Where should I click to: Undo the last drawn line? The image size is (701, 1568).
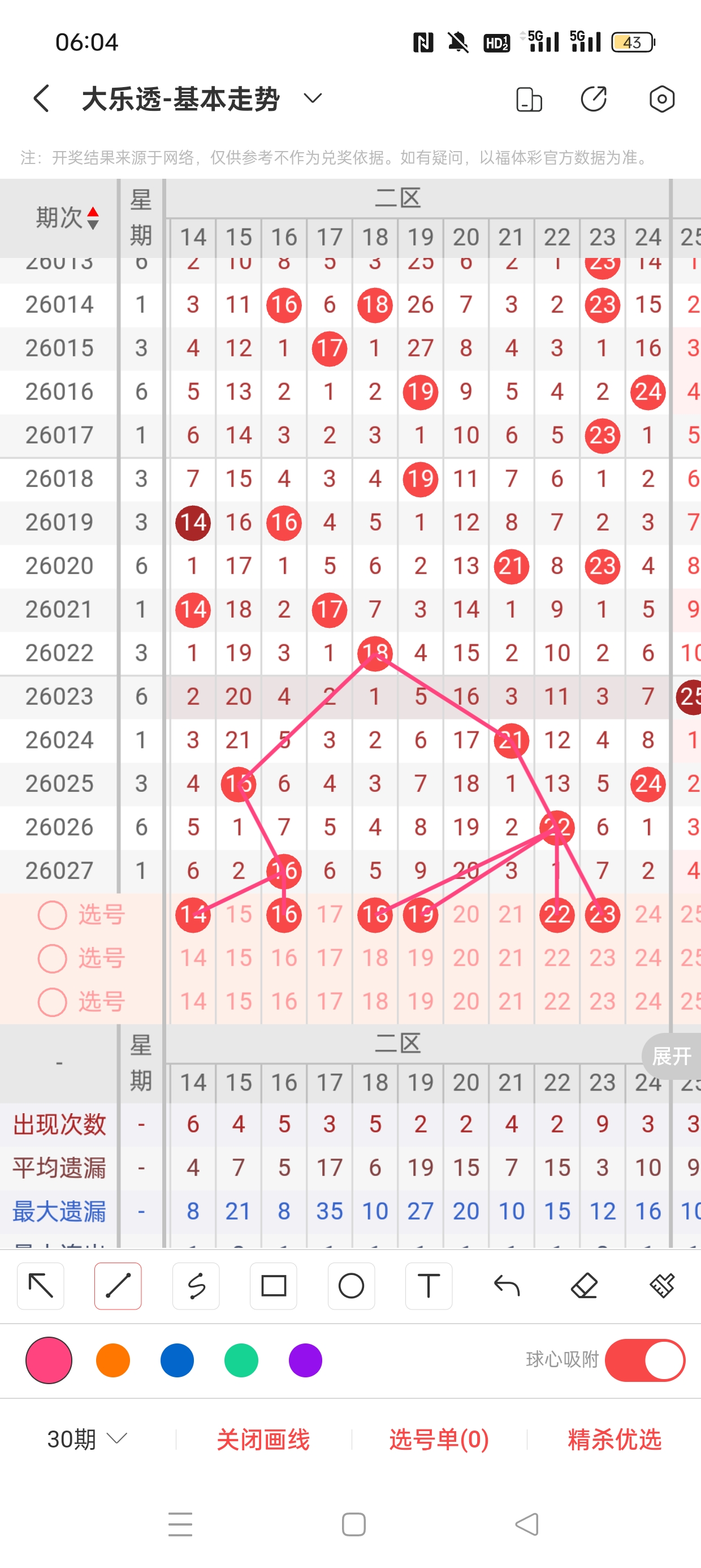tap(507, 1286)
